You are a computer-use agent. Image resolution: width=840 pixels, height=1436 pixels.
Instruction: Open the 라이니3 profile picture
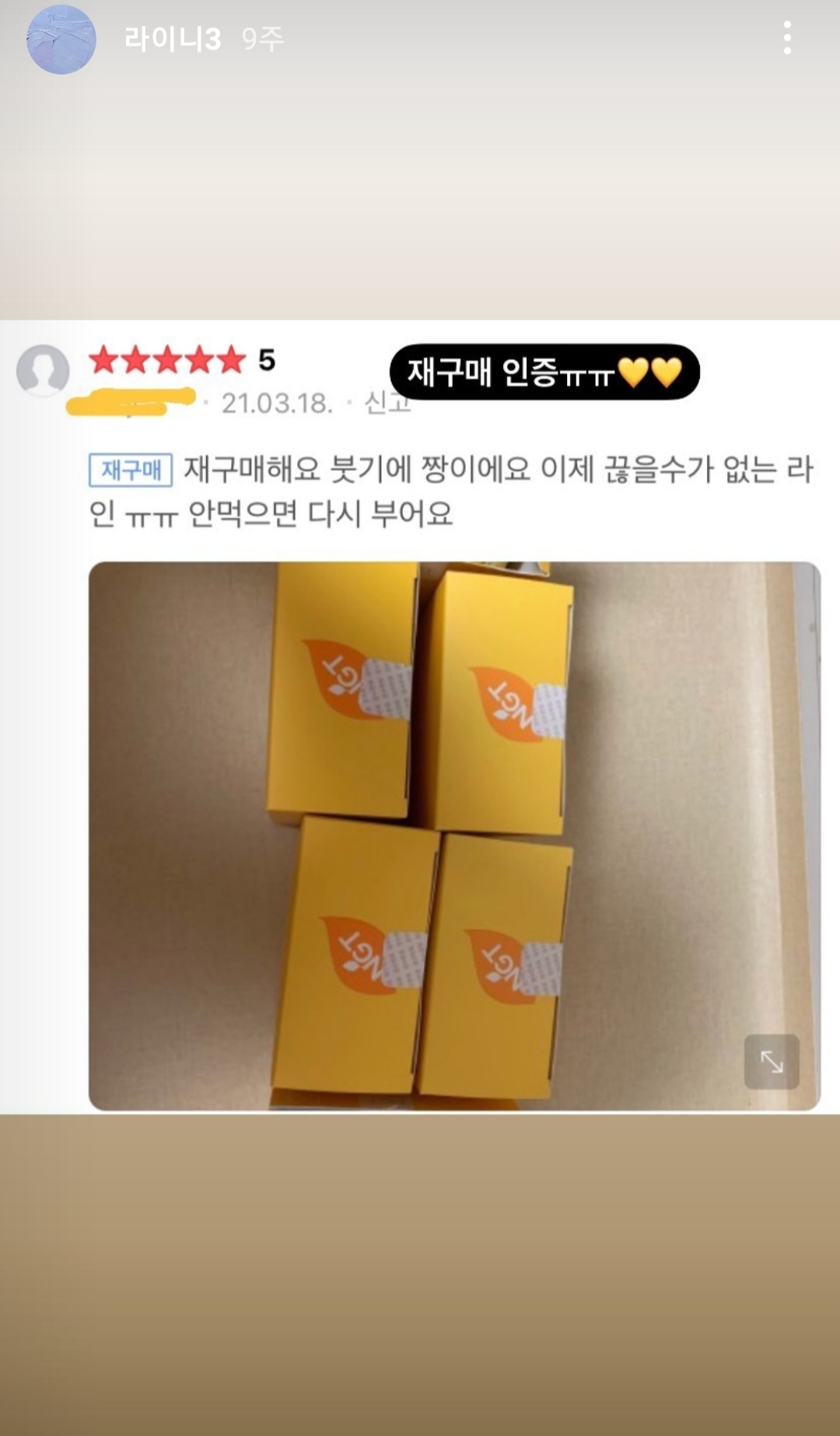pyautogui.click(x=61, y=39)
